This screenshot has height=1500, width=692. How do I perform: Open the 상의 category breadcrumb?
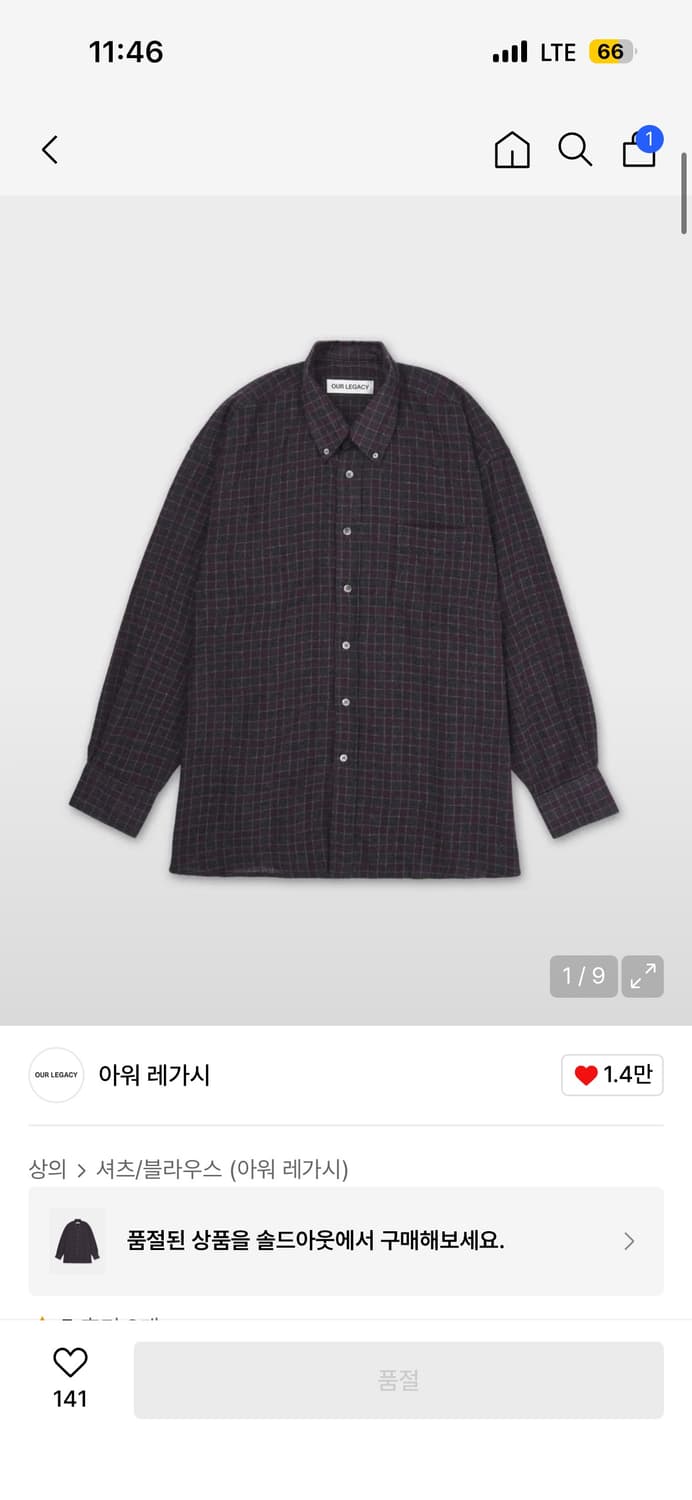[47, 1168]
